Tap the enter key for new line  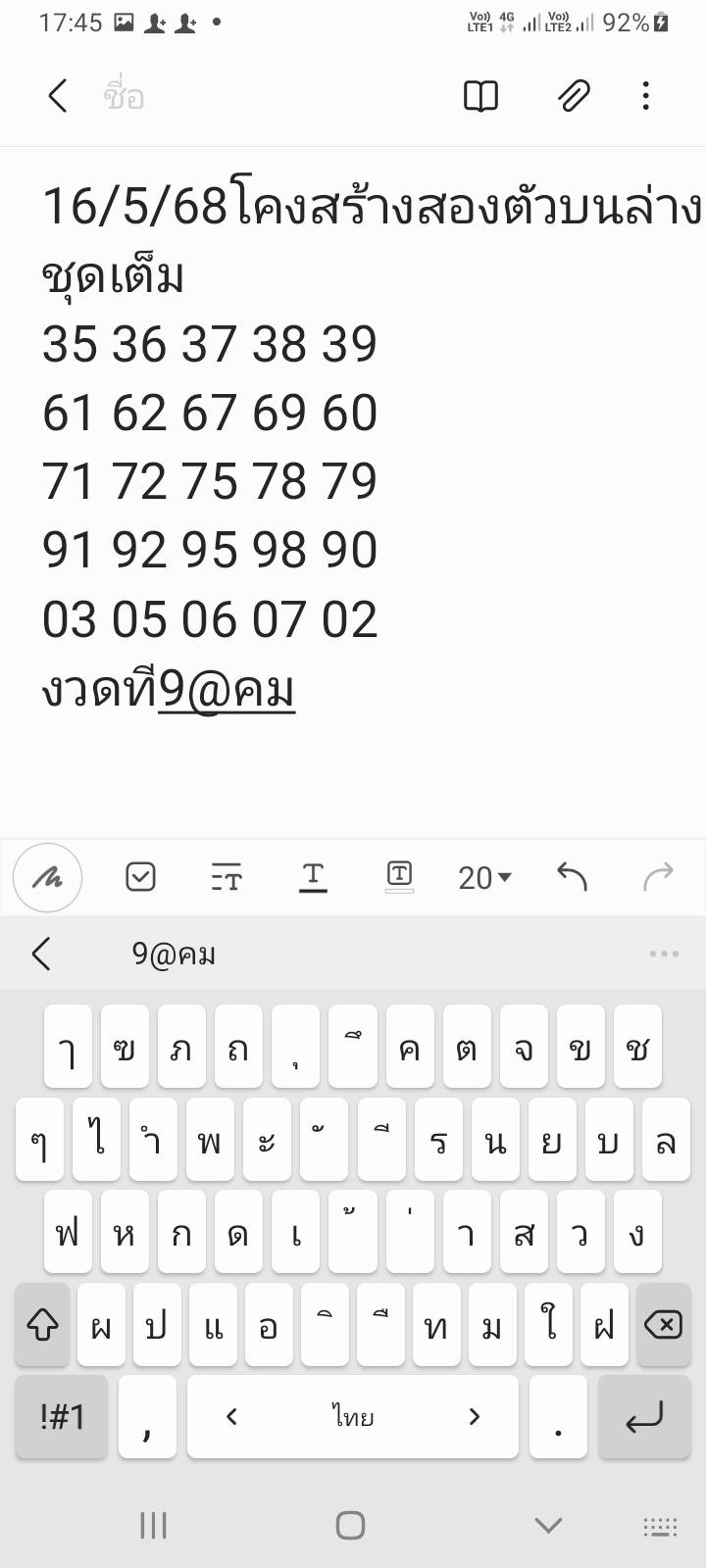643,1416
